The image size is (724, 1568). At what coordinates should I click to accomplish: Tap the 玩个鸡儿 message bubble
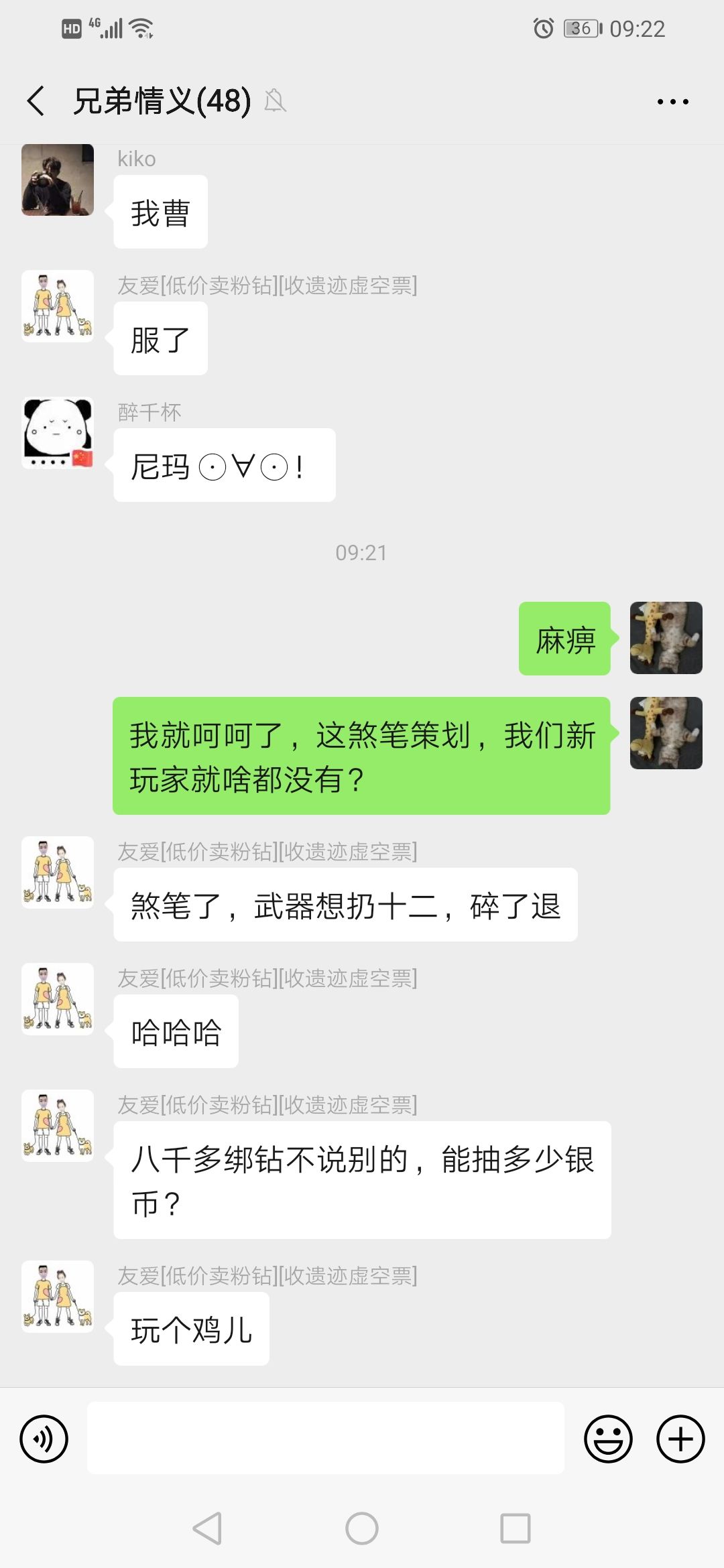point(190,1328)
